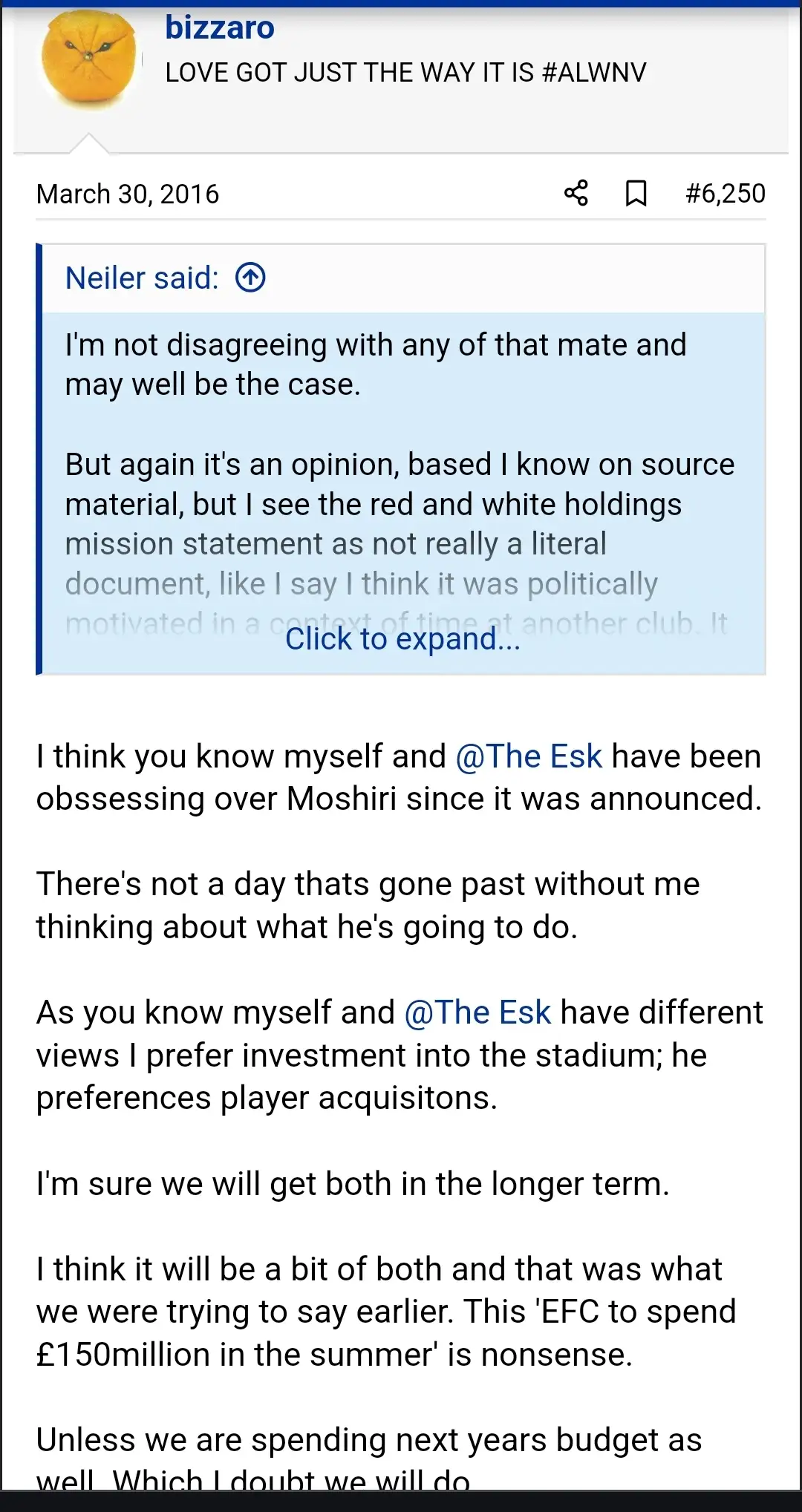The image size is (802, 1512).
Task: Jump to Neiler's original quoted post
Action: (x=250, y=278)
